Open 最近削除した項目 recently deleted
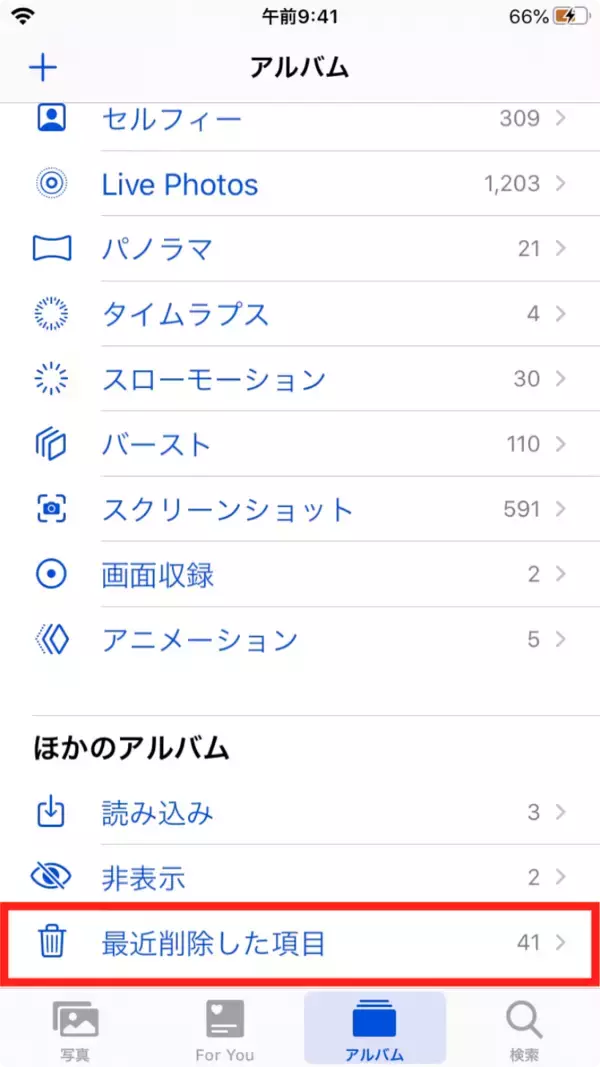The image size is (600, 1067). pyautogui.click(x=300, y=942)
